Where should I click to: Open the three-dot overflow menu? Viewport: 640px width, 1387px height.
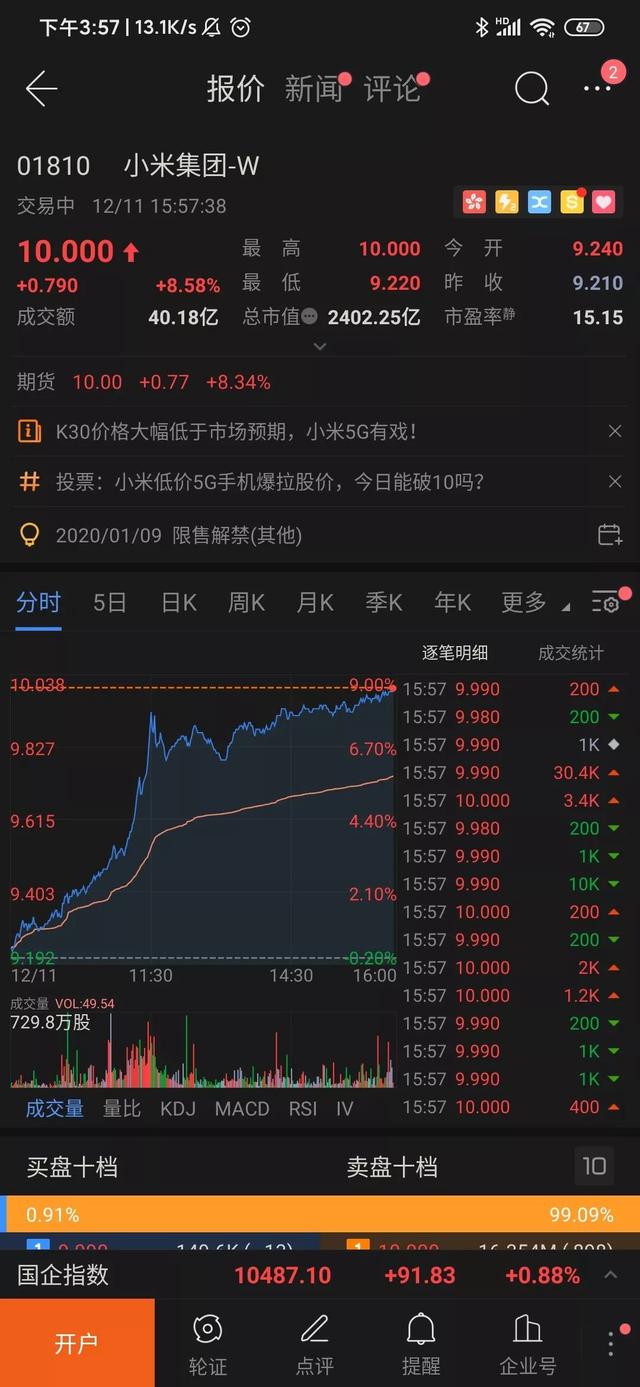pos(597,89)
